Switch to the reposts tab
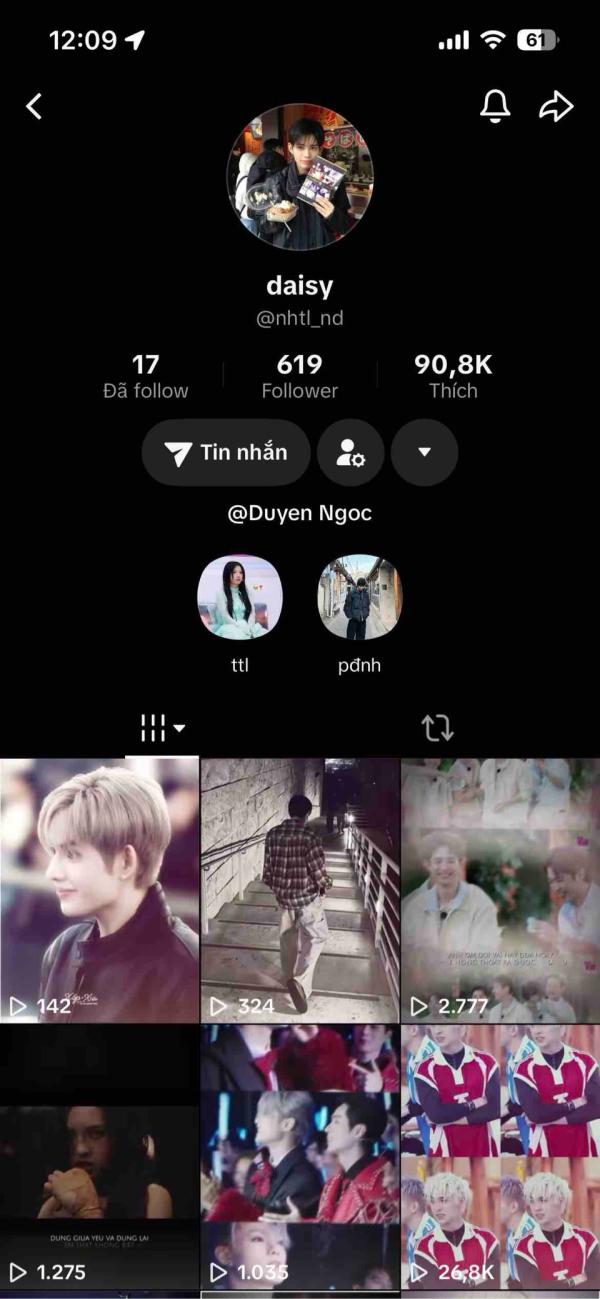Screen dimensions: 600x1299 point(437,728)
